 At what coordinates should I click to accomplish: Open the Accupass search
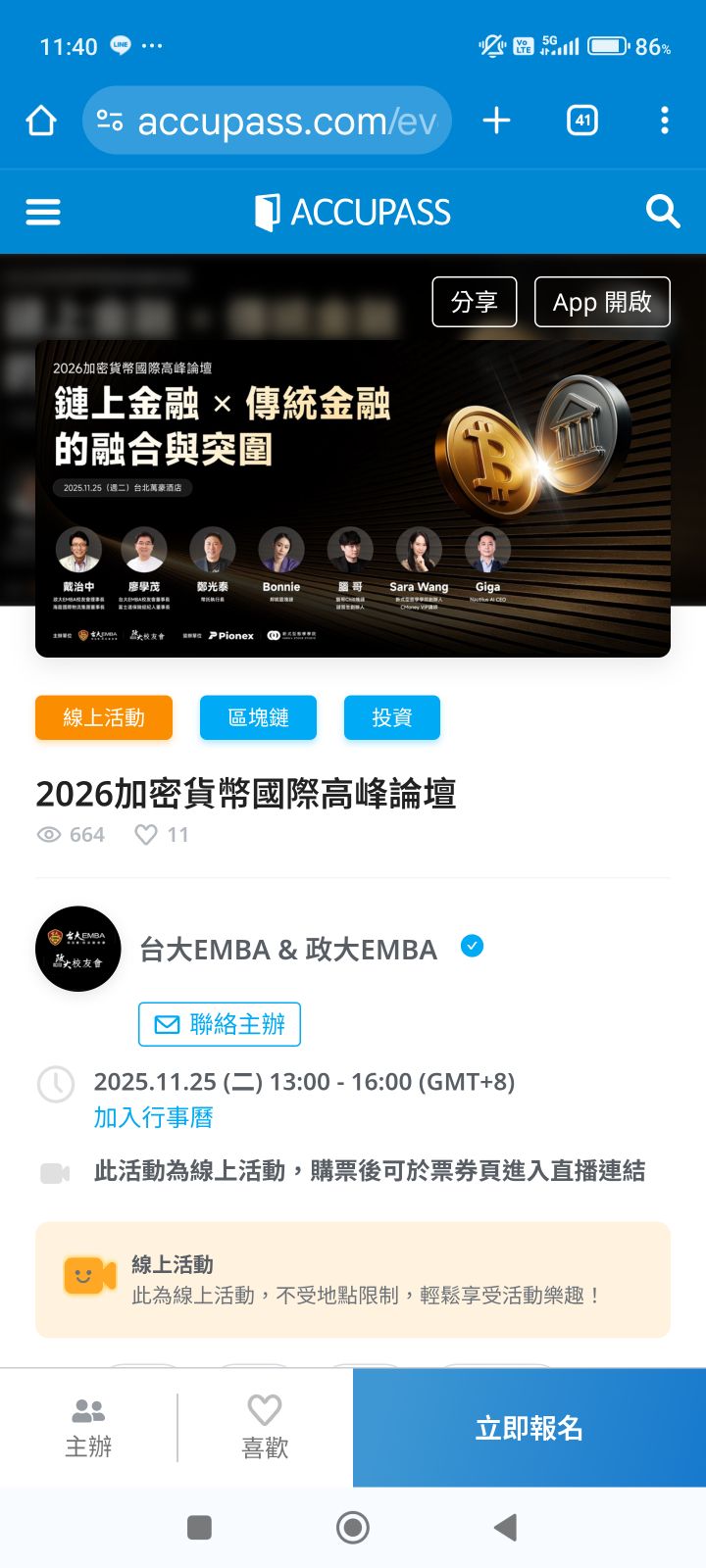coord(663,211)
